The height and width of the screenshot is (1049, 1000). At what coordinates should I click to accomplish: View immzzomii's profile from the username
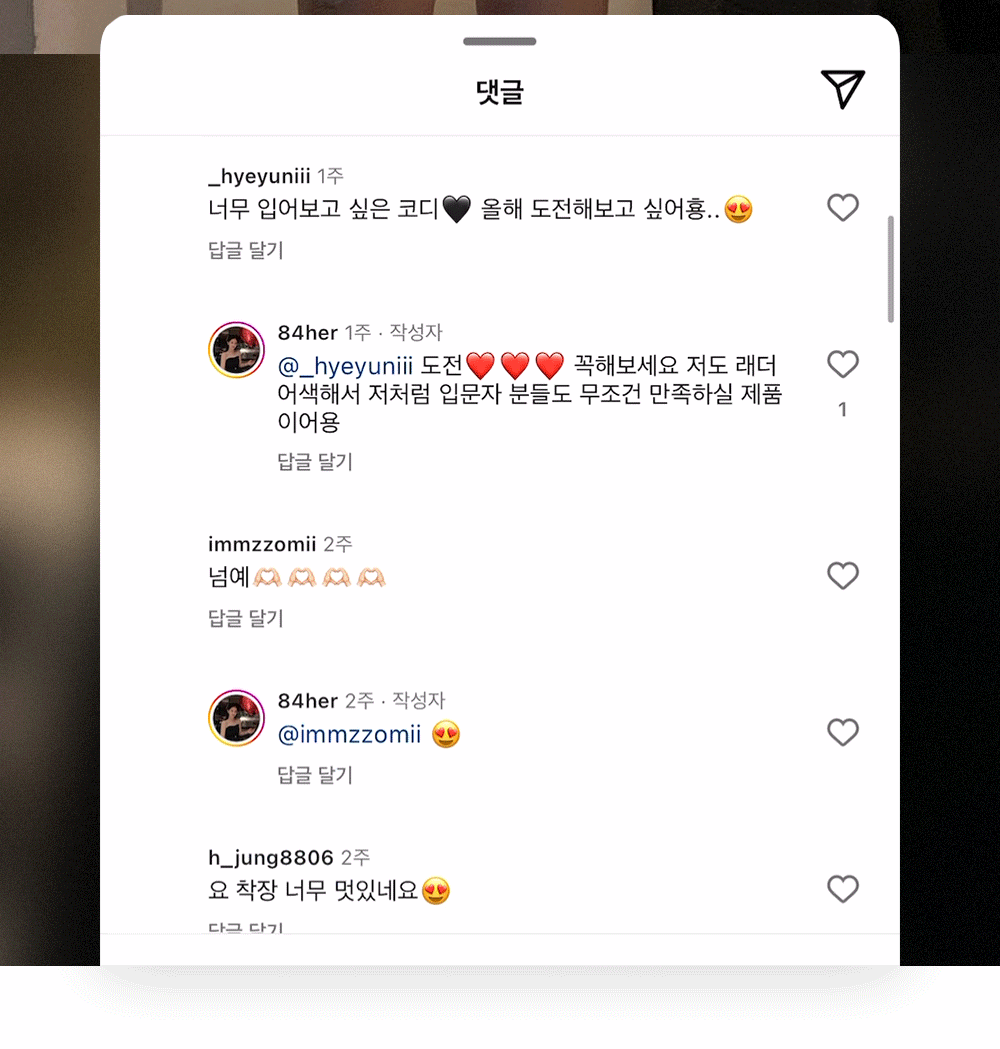pyautogui.click(x=262, y=545)
